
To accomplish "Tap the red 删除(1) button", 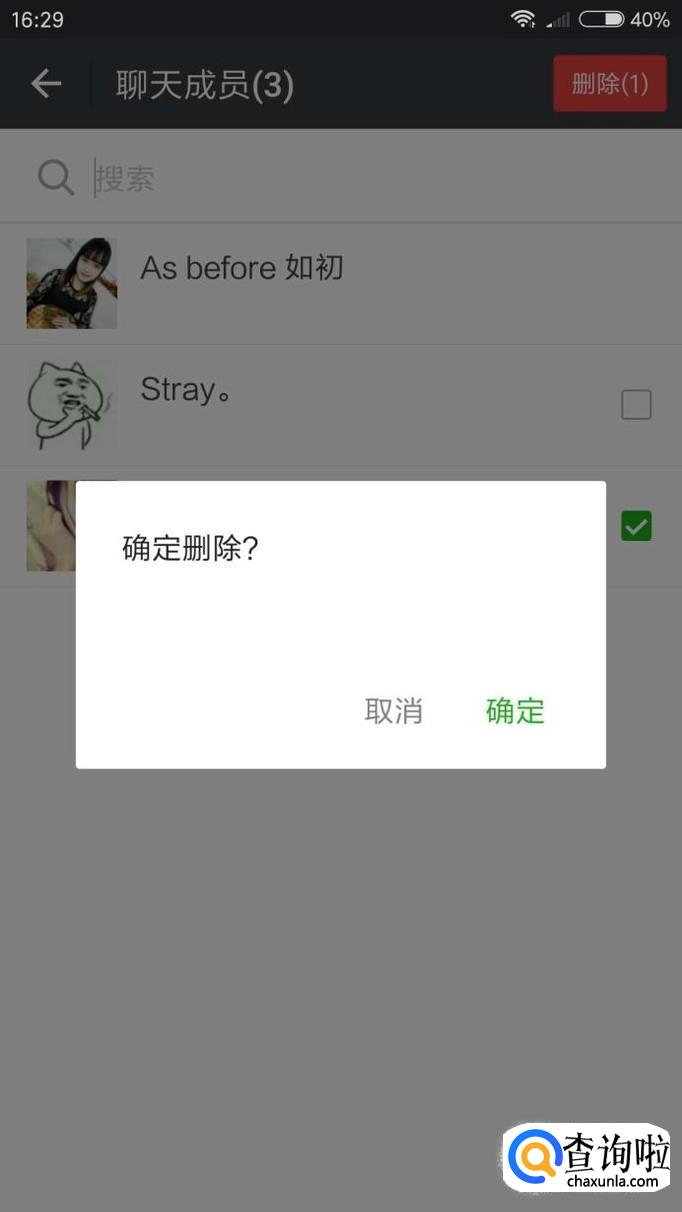I will [x=609, y=83].
